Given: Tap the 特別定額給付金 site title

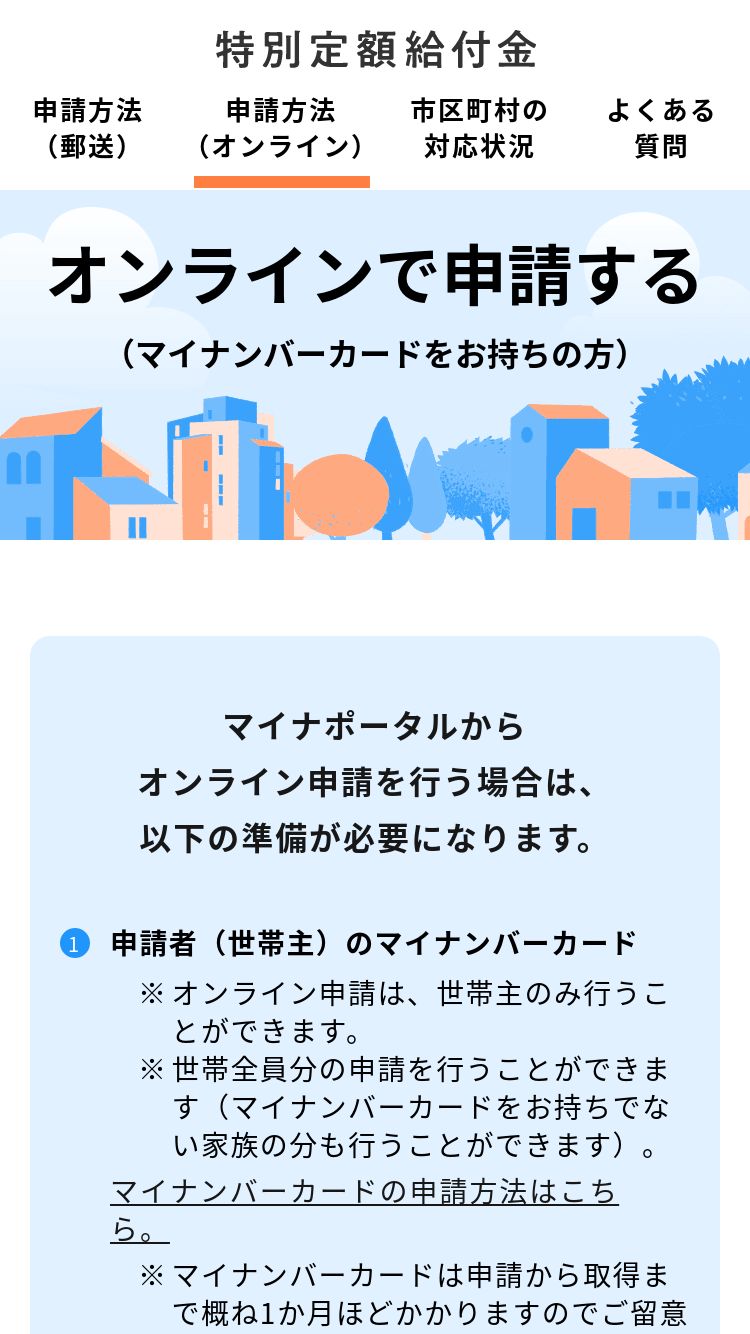Looking at the screenshot, I should click(x=376, y=50).
